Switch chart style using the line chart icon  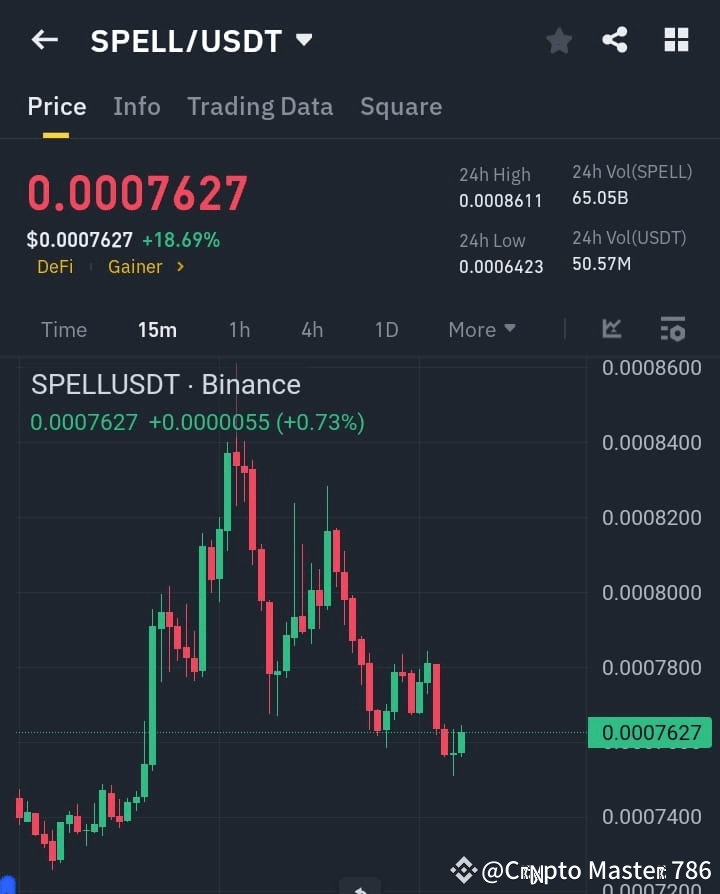(x=611, y=329)
